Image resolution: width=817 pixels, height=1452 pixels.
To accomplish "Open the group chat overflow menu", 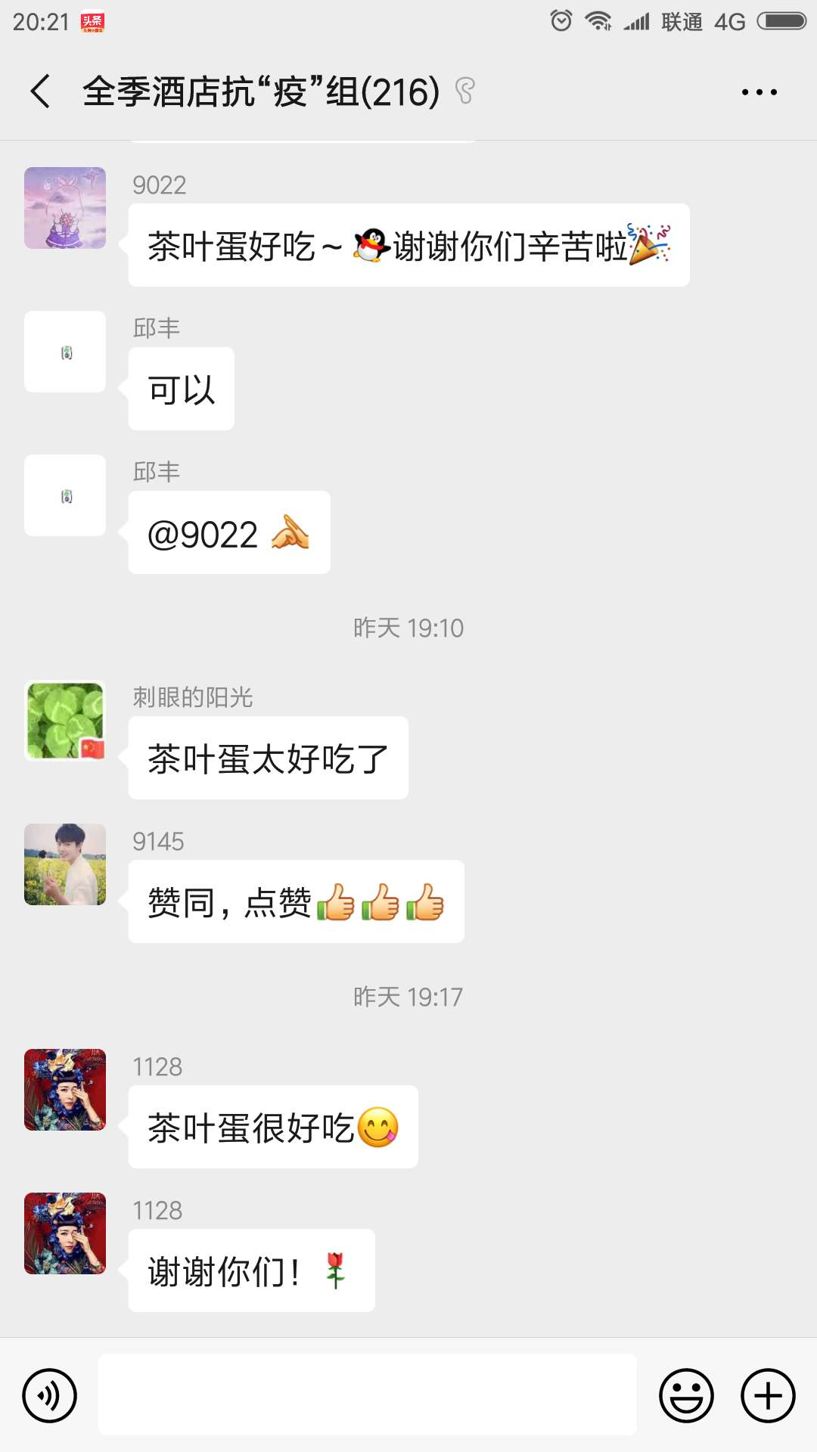I will click(759, 92).
